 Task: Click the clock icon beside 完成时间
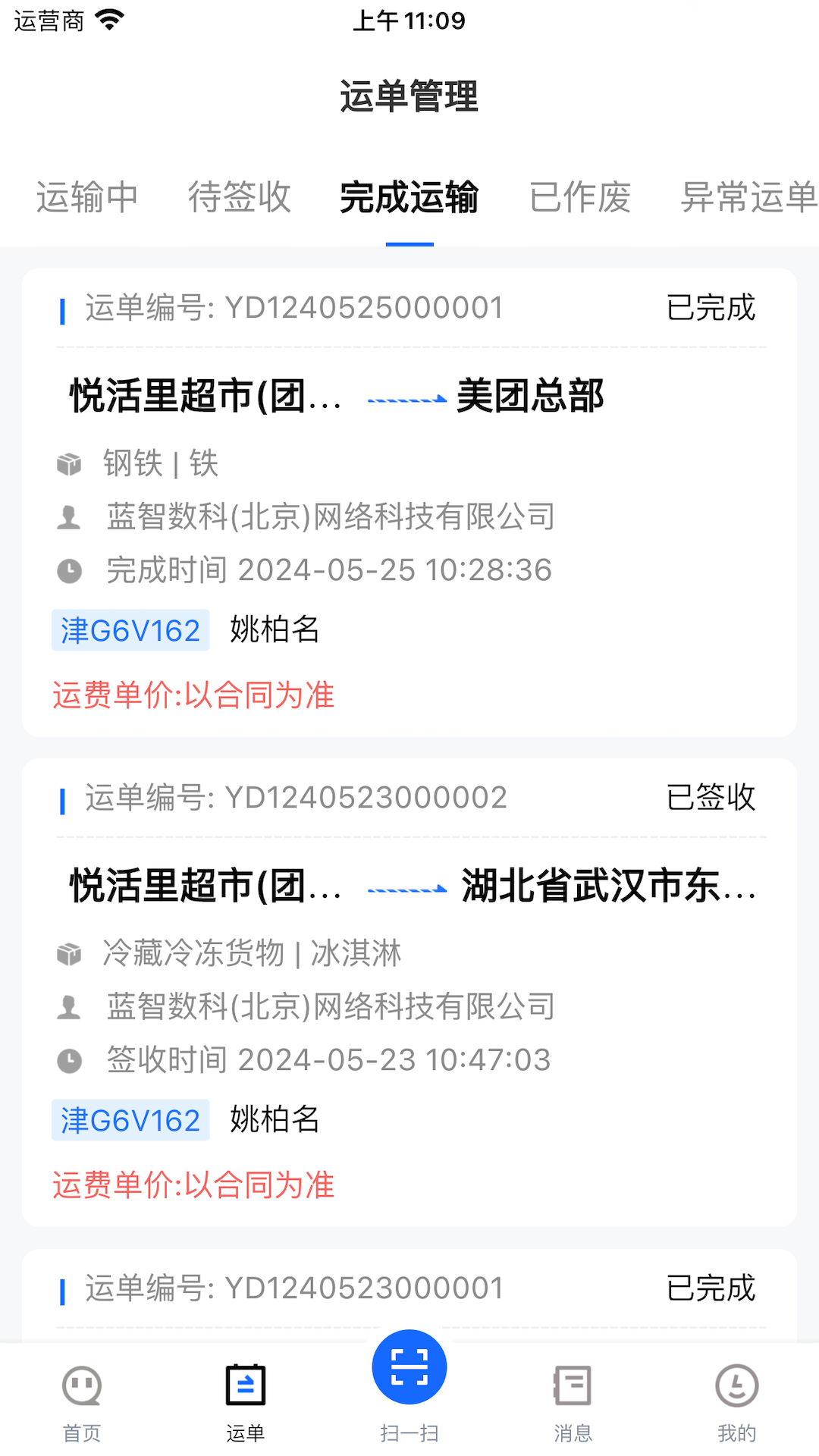tap(69, 570)
